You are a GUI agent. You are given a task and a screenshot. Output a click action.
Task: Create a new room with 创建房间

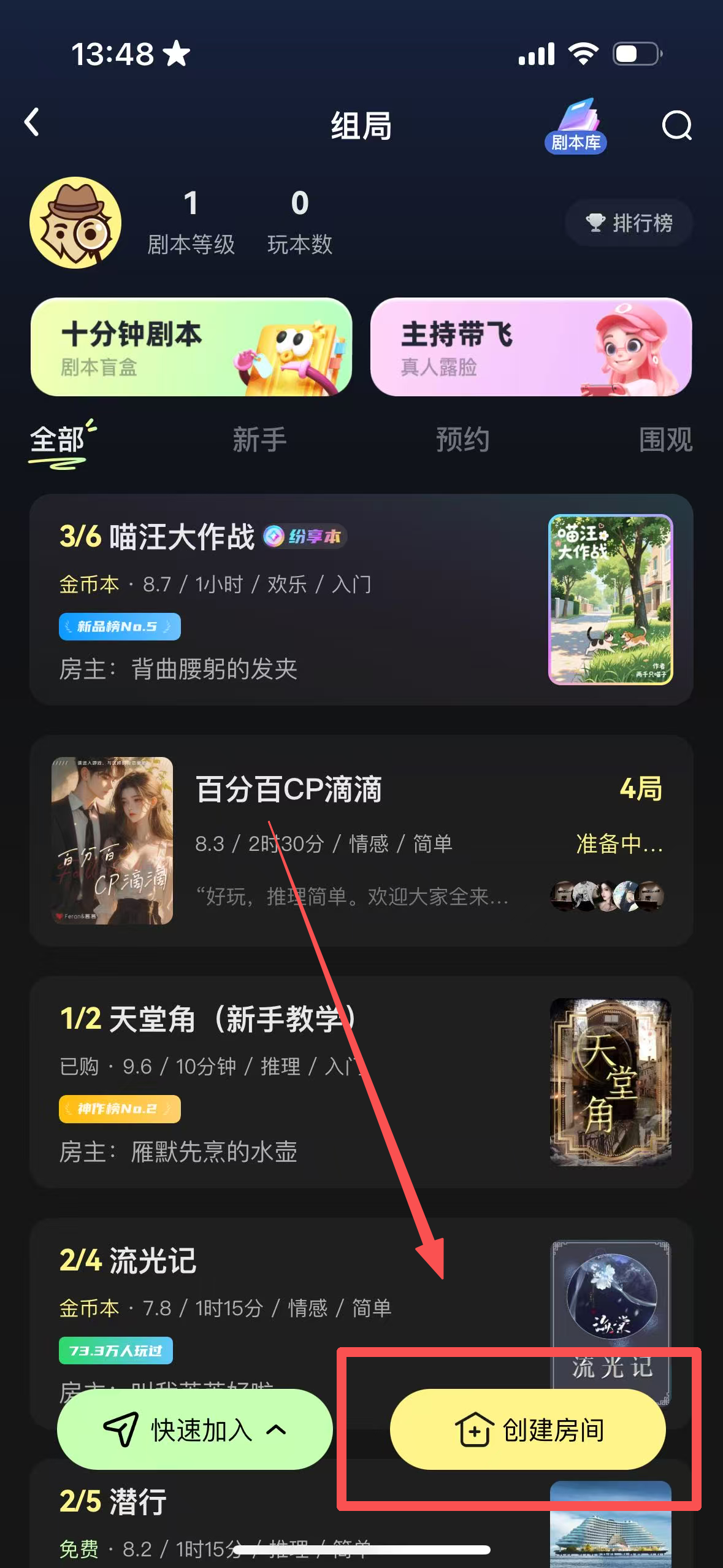(527, 1431)
